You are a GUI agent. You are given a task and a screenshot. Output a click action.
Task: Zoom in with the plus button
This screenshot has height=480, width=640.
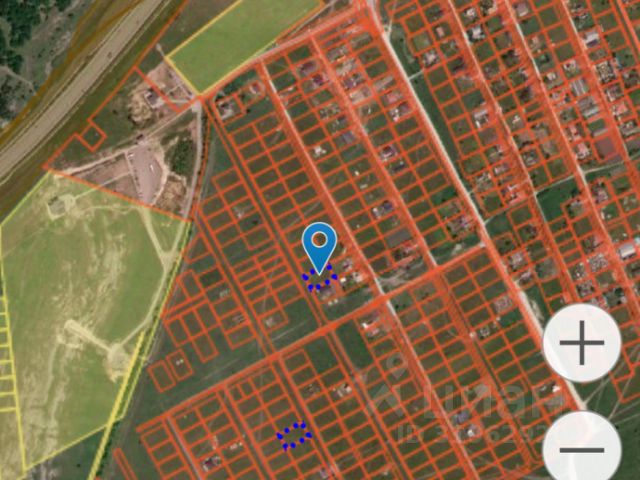(x=582, y=344)
